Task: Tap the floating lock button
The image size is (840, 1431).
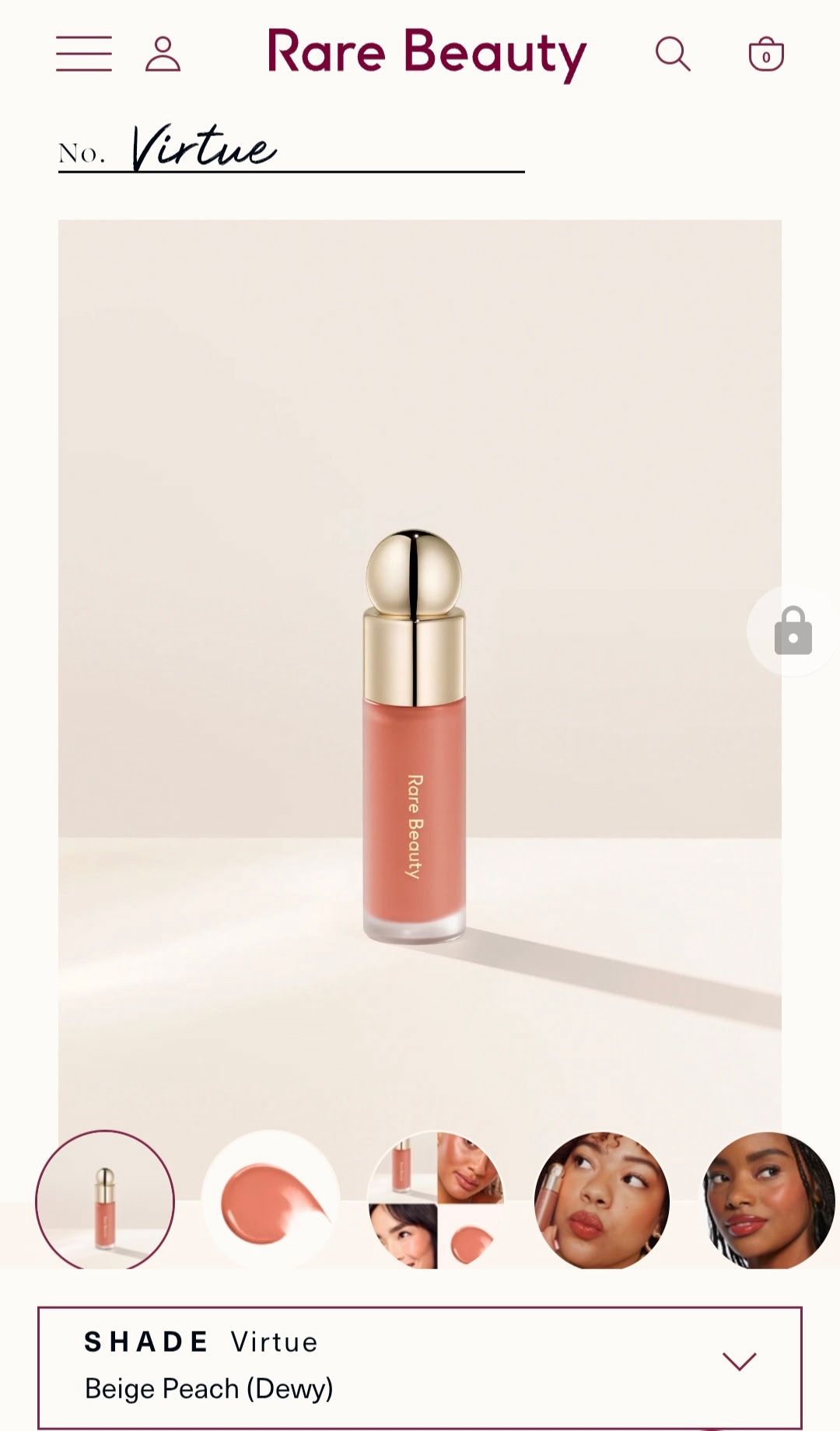Action: pos(793,631)
